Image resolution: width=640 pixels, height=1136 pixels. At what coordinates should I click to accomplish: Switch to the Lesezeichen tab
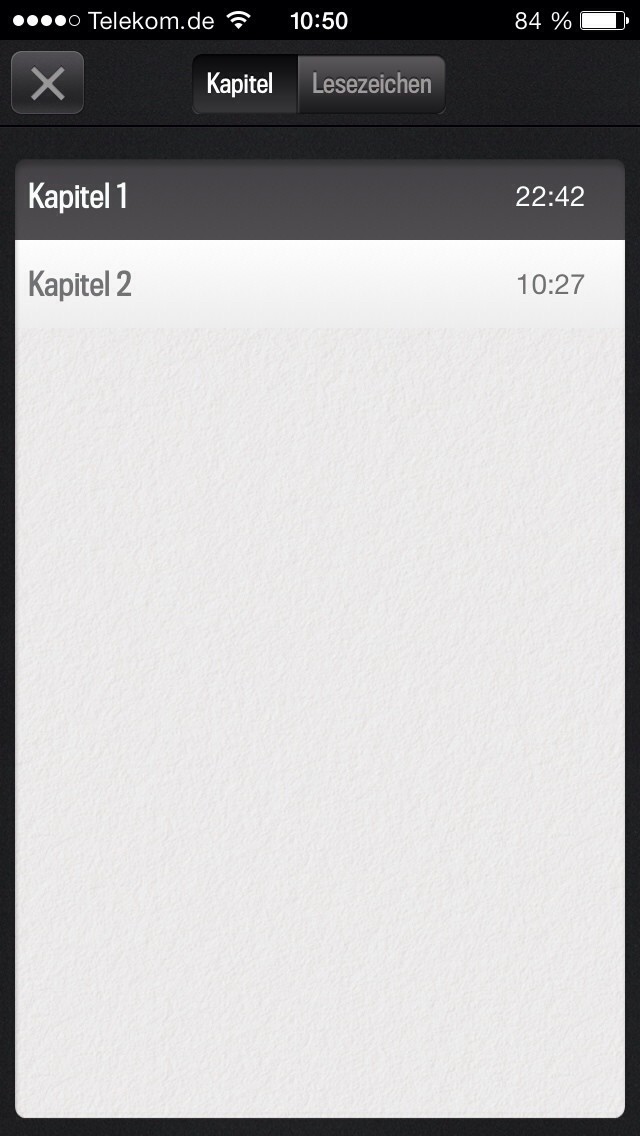tap(371, 84)
